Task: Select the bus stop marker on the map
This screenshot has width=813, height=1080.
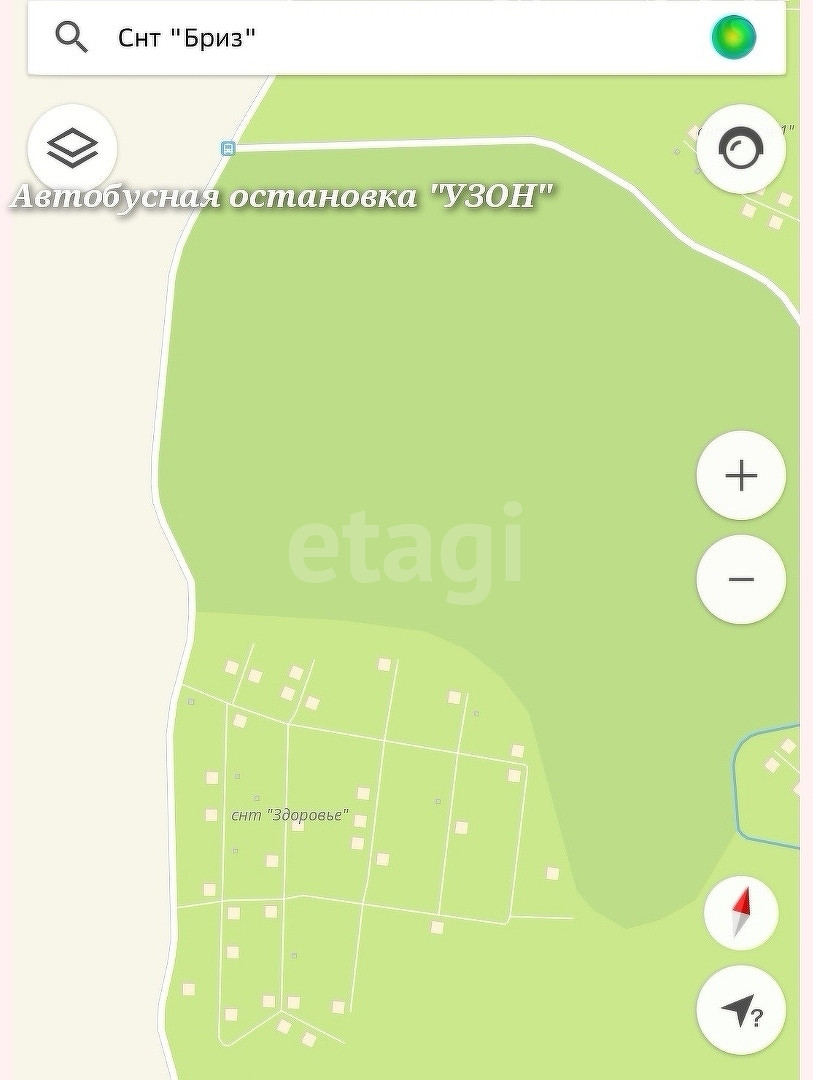Action: [228, 148]
